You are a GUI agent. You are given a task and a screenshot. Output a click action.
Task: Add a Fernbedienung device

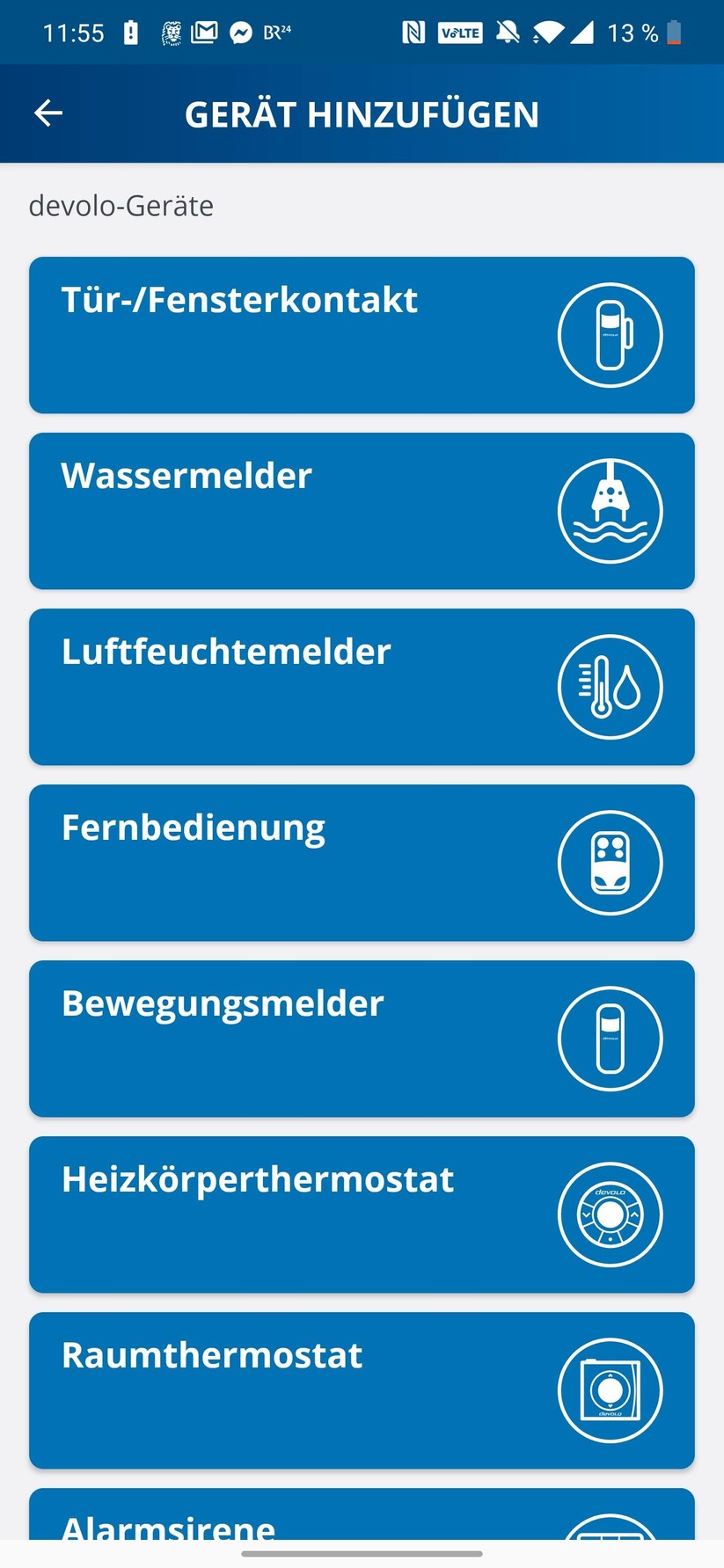pos(362,863)
